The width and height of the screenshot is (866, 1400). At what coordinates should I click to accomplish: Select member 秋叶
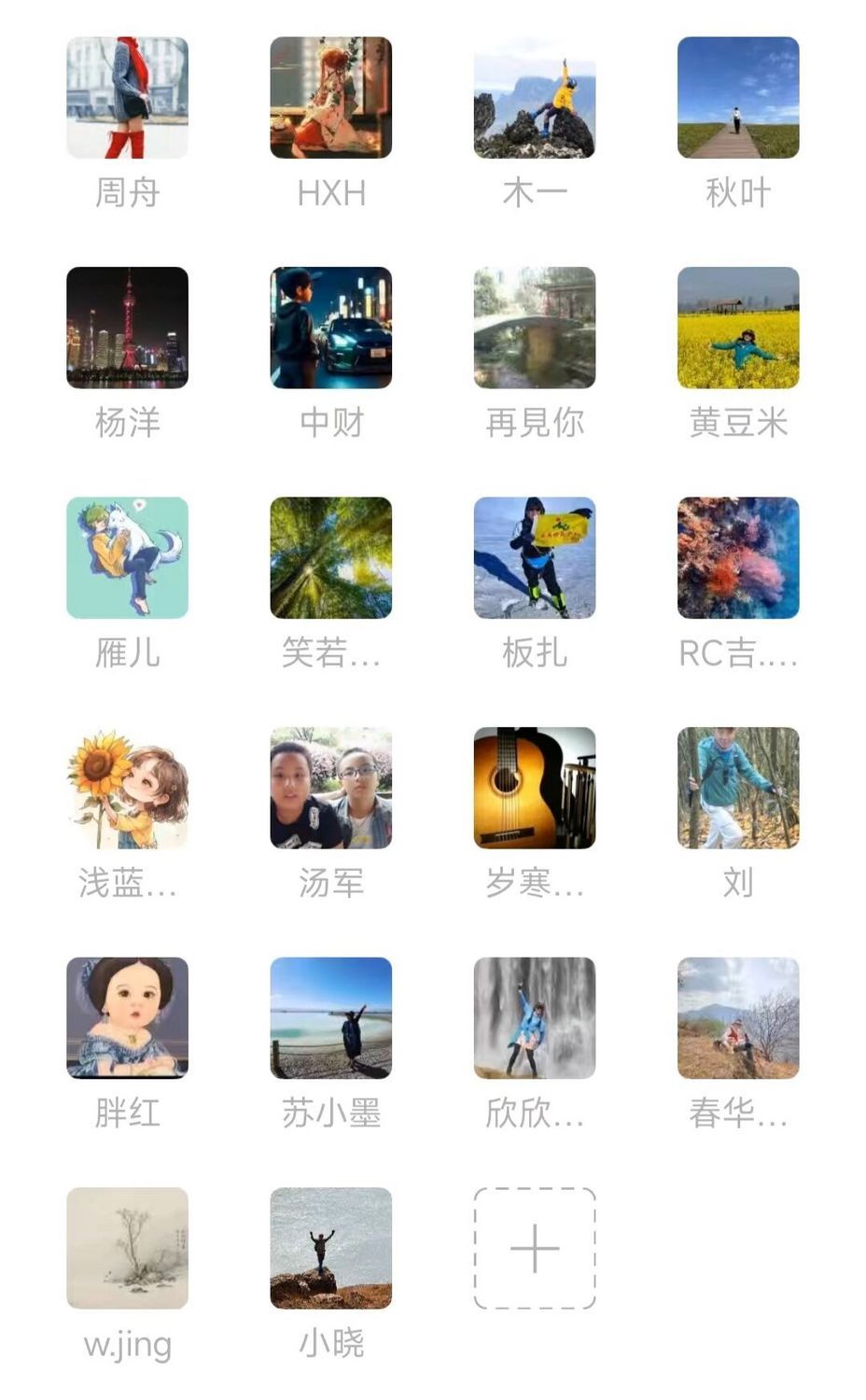(x=738, y=98)
